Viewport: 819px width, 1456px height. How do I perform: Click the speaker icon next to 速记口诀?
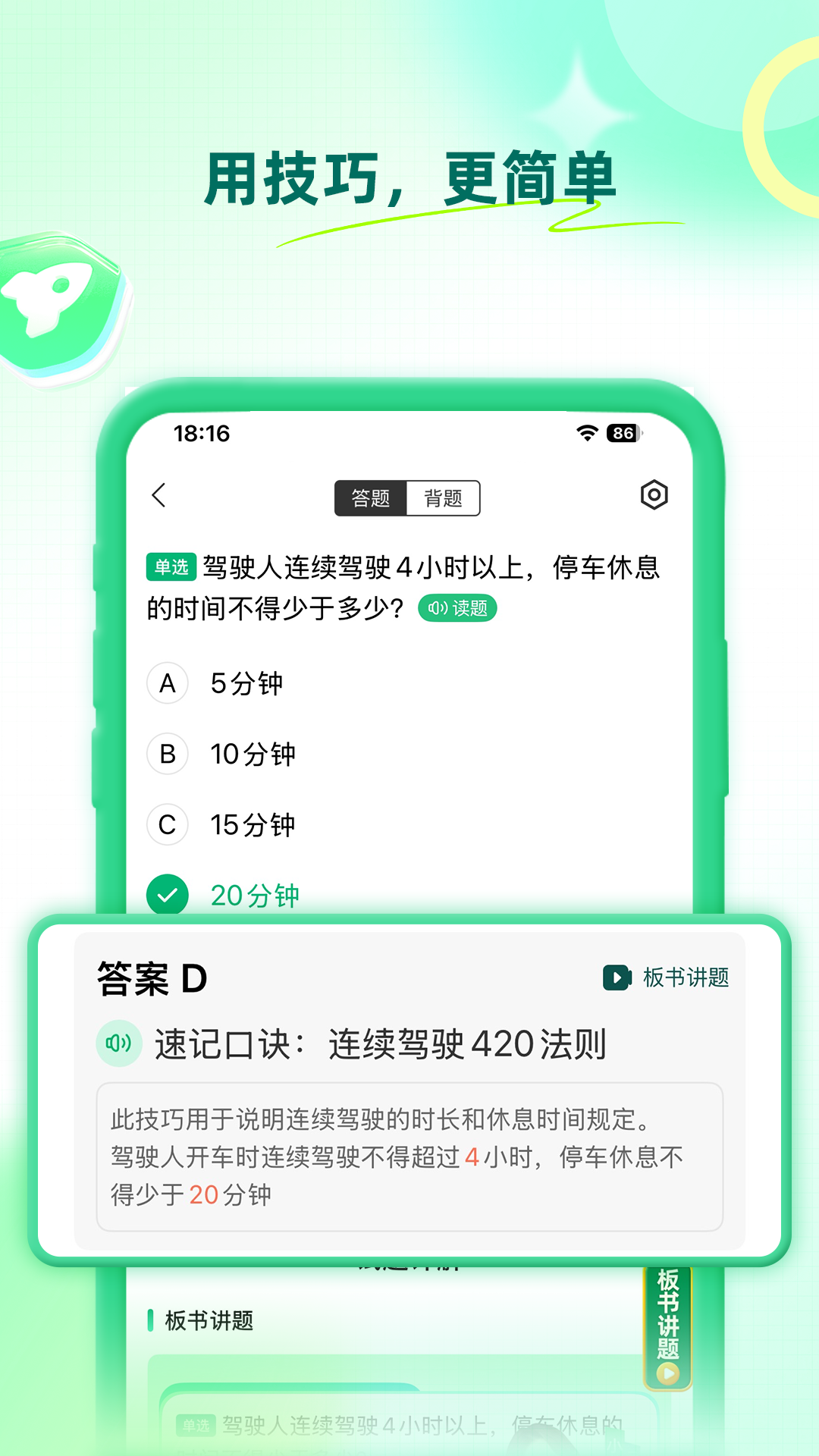pyautogui.click(x=119, y=1043)
